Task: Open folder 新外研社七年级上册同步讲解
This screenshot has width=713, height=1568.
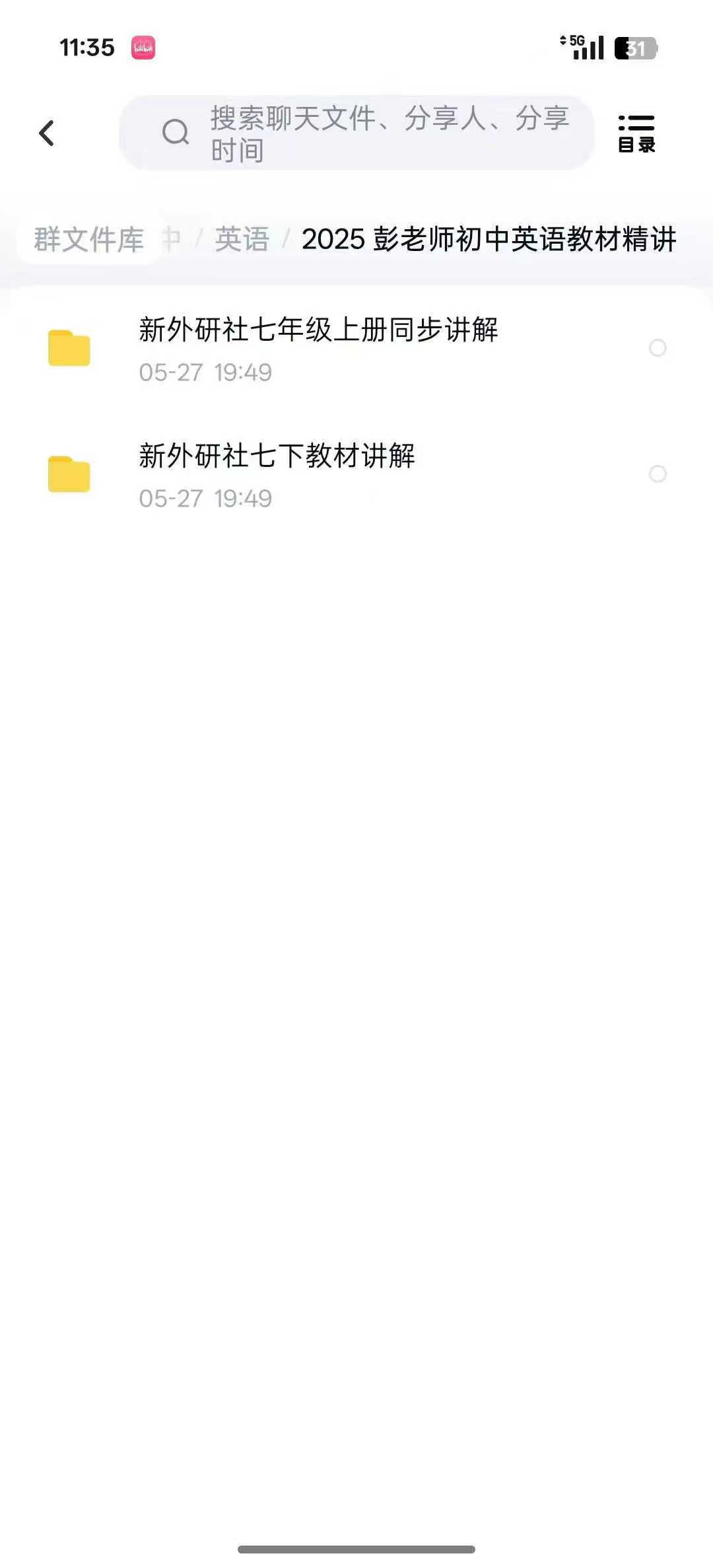Action: tap(356, 349)
